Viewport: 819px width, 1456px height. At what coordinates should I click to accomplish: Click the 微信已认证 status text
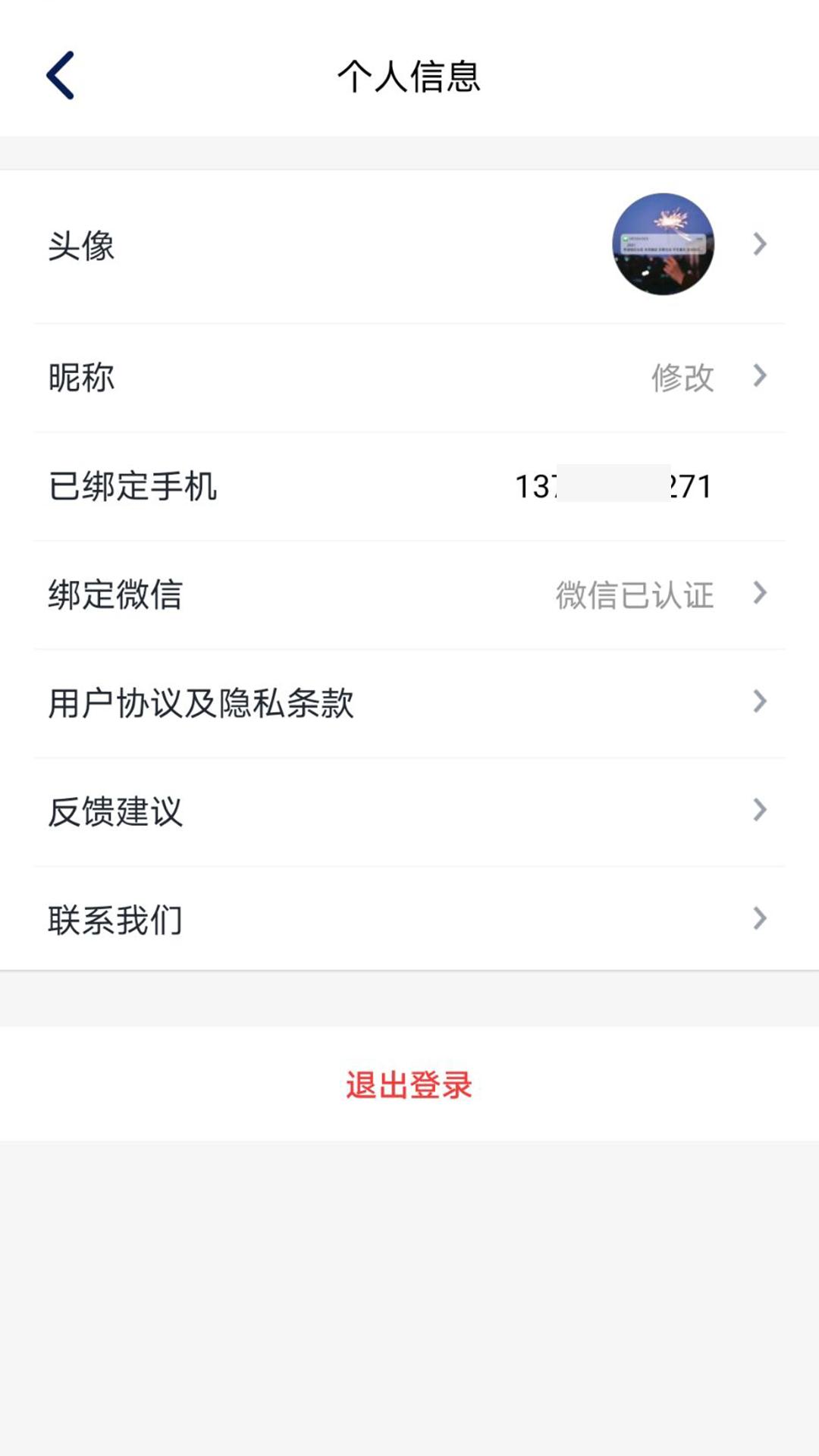point(634,595)
